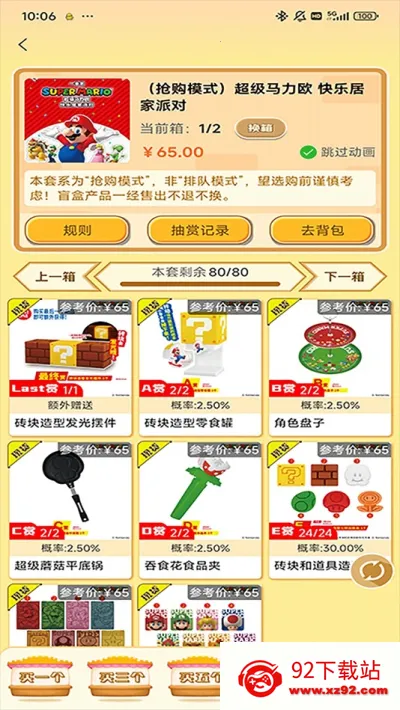400x710 pixels.
Task: Open the C赏 超级蘑菇平底锅 card
Action: 70,510
